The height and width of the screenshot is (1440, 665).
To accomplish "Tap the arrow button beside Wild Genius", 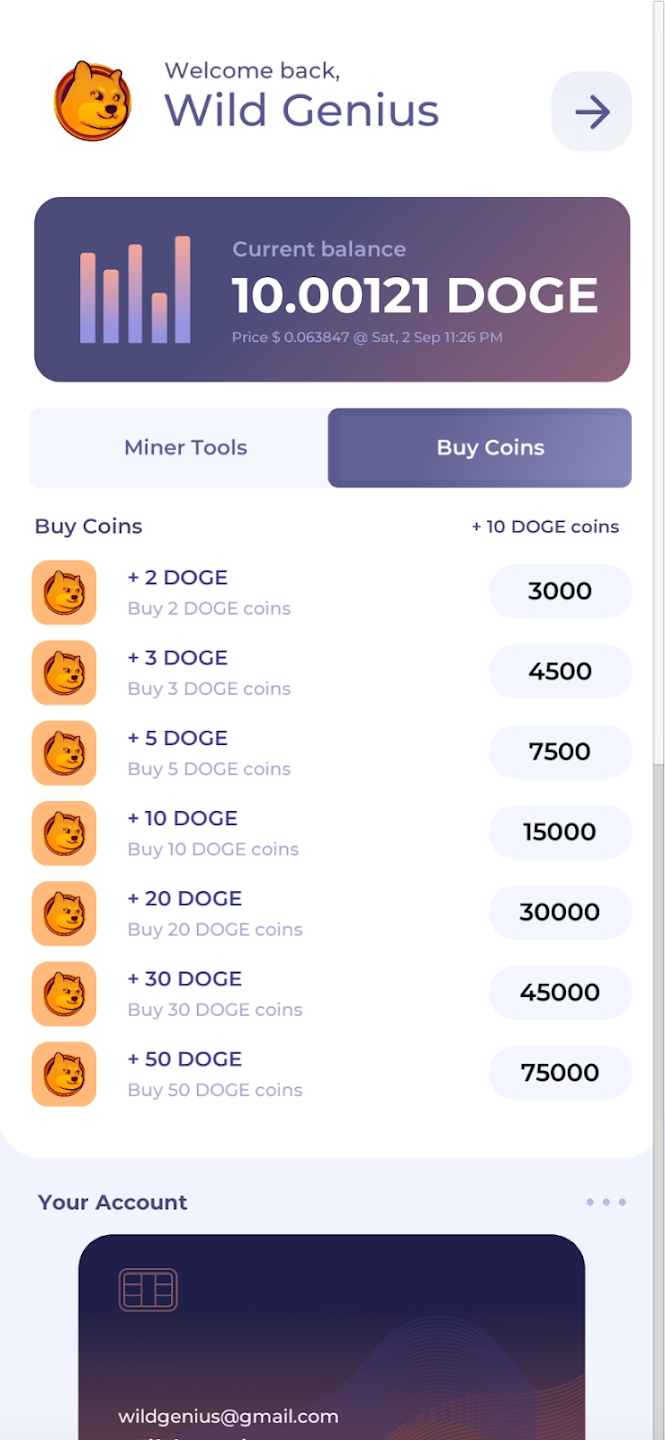I will pyautogui.click(x=591, y=111).
